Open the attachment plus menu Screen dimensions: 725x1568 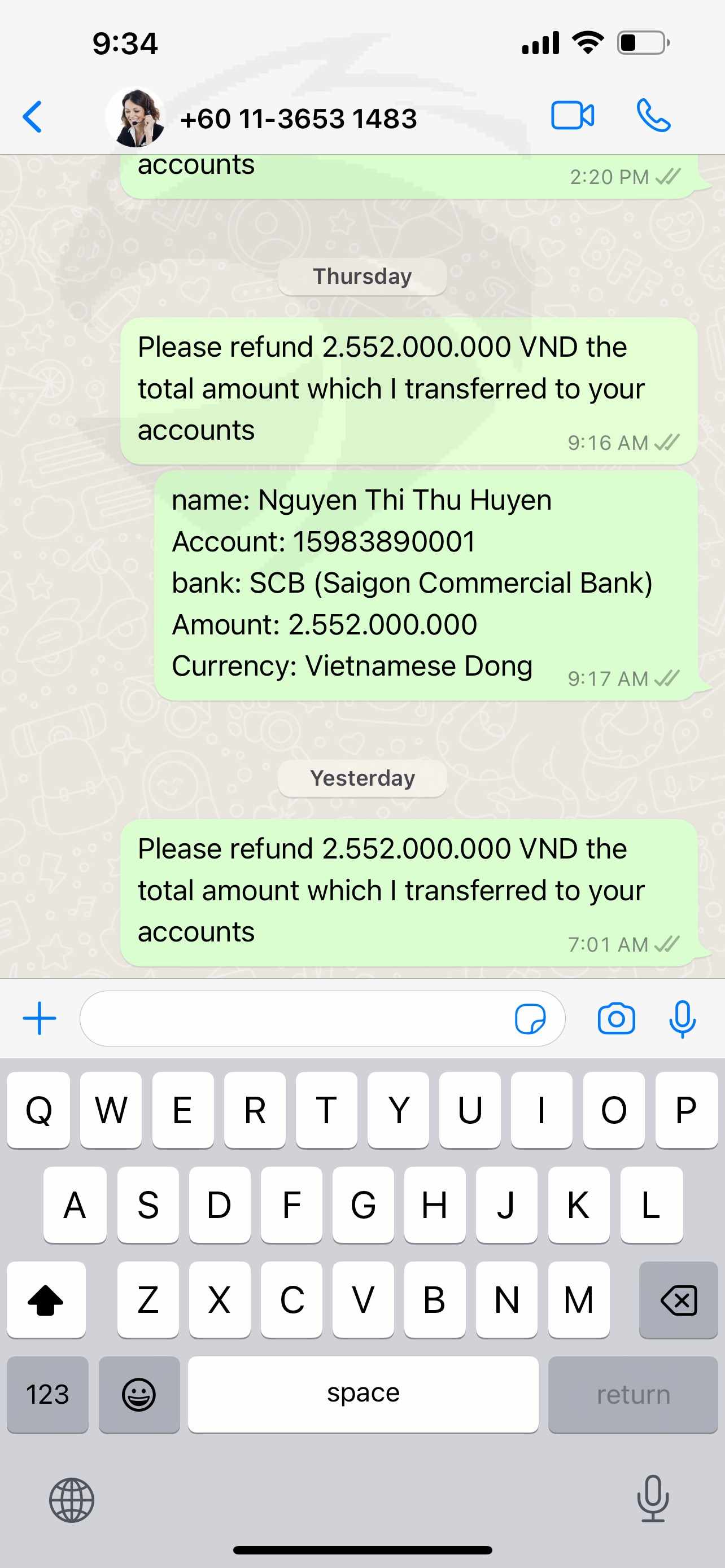click(40, 1018)
